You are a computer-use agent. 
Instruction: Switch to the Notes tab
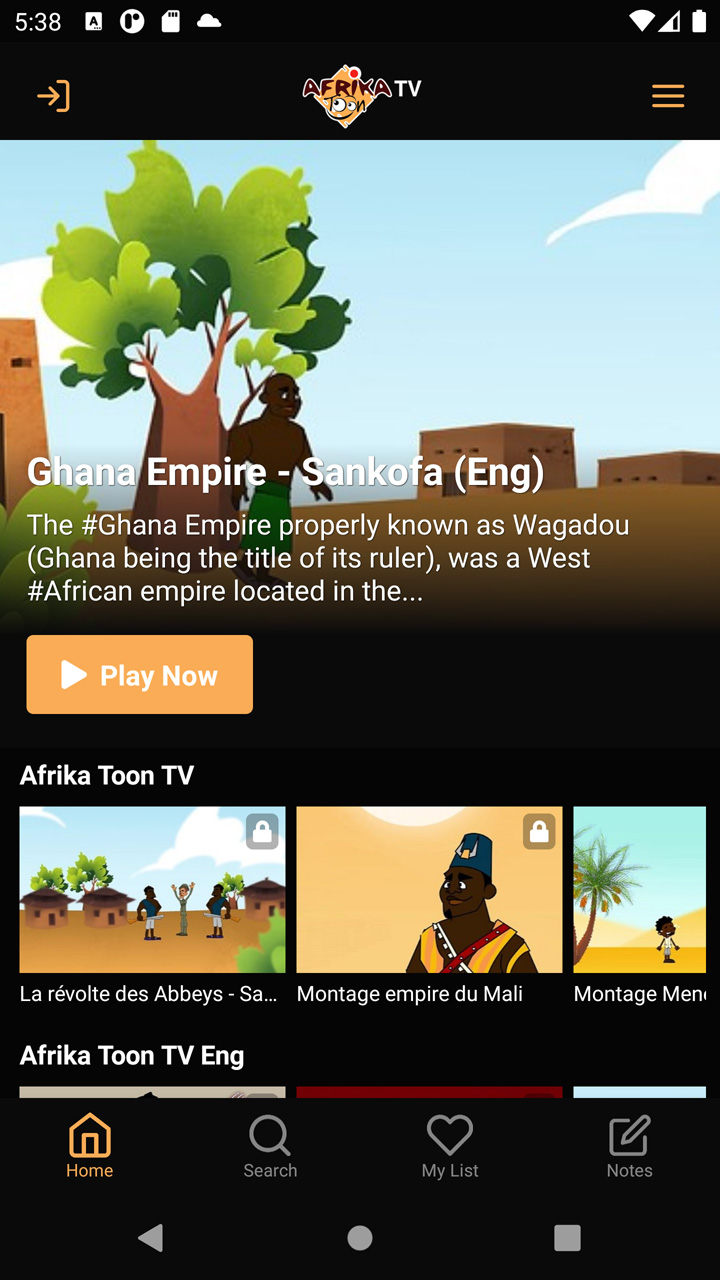630,1146
